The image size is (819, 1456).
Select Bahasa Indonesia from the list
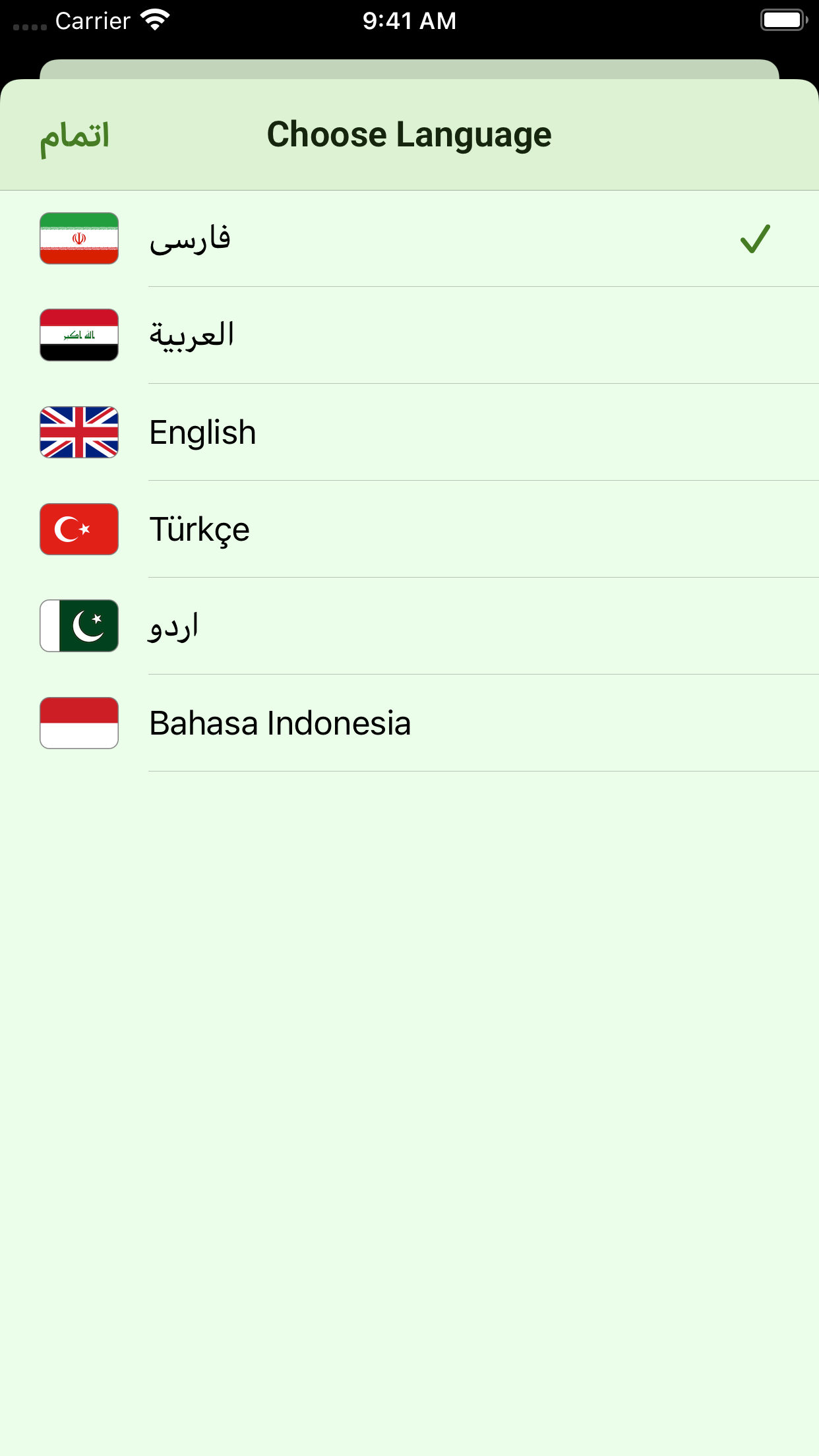coord(409,723)
